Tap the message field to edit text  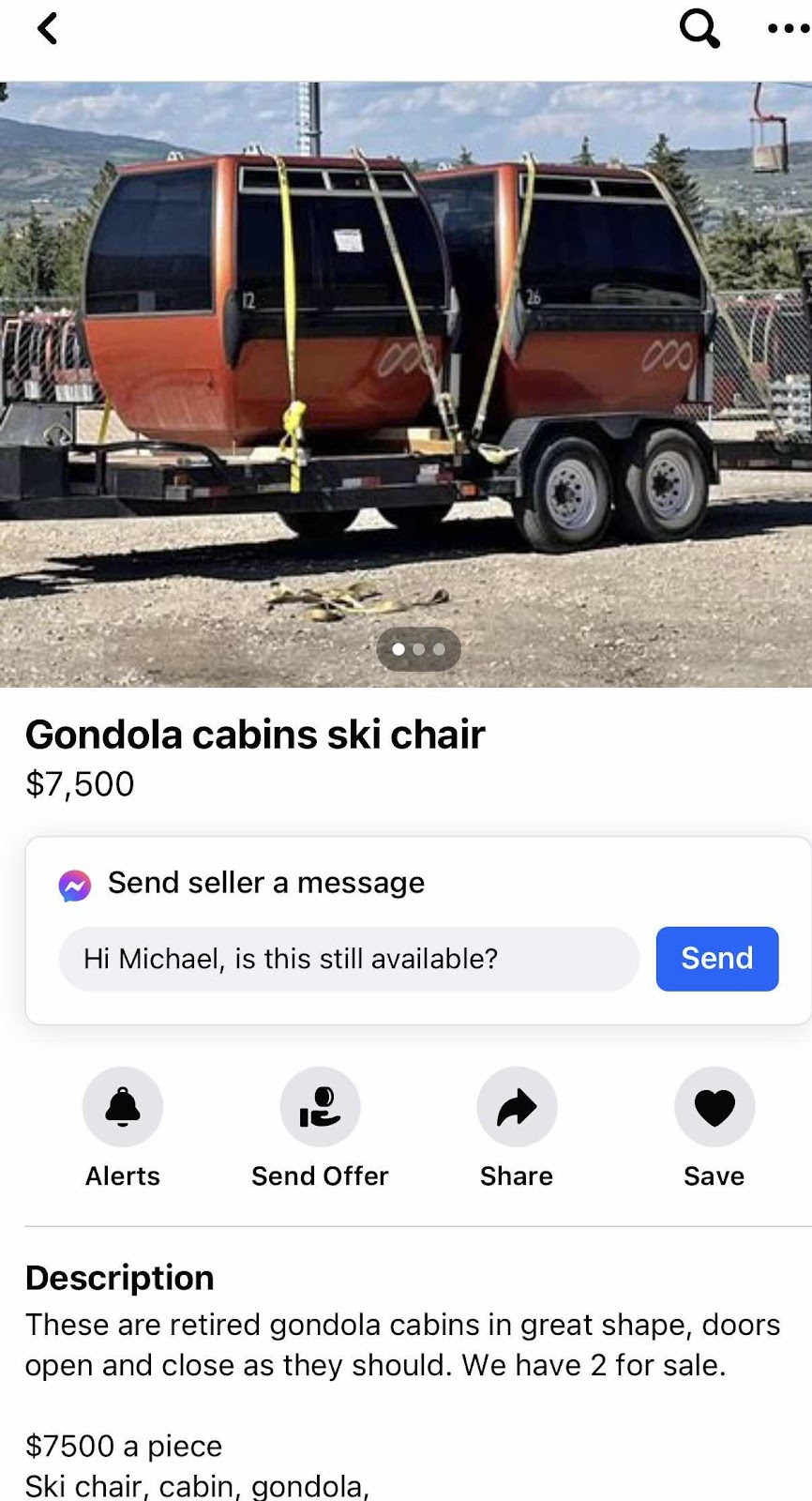349,959
